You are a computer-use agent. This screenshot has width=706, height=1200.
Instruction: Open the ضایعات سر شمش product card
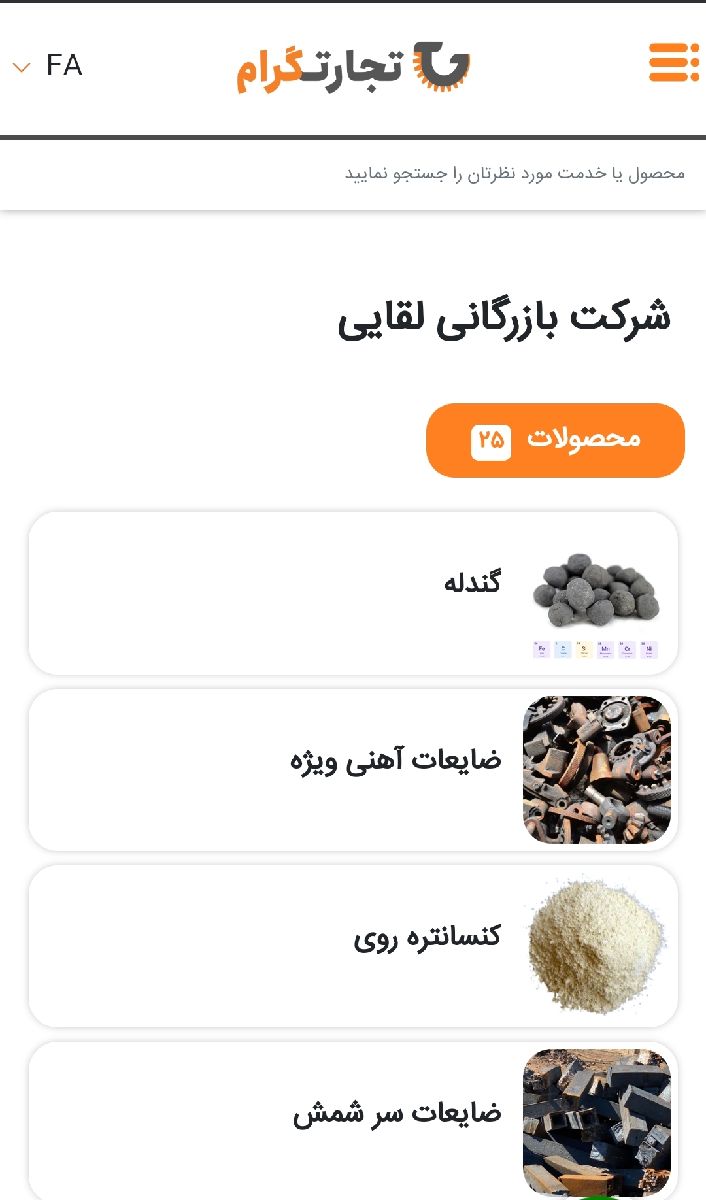pos(353,1120)
